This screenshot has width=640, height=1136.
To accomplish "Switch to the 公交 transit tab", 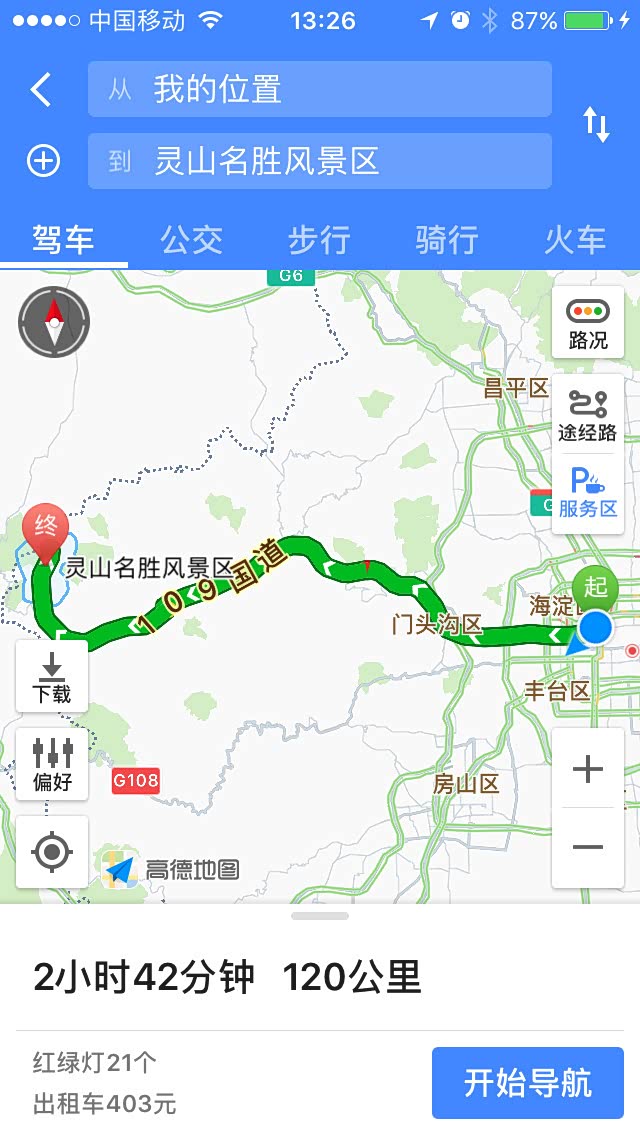I will tap(191, 240).
